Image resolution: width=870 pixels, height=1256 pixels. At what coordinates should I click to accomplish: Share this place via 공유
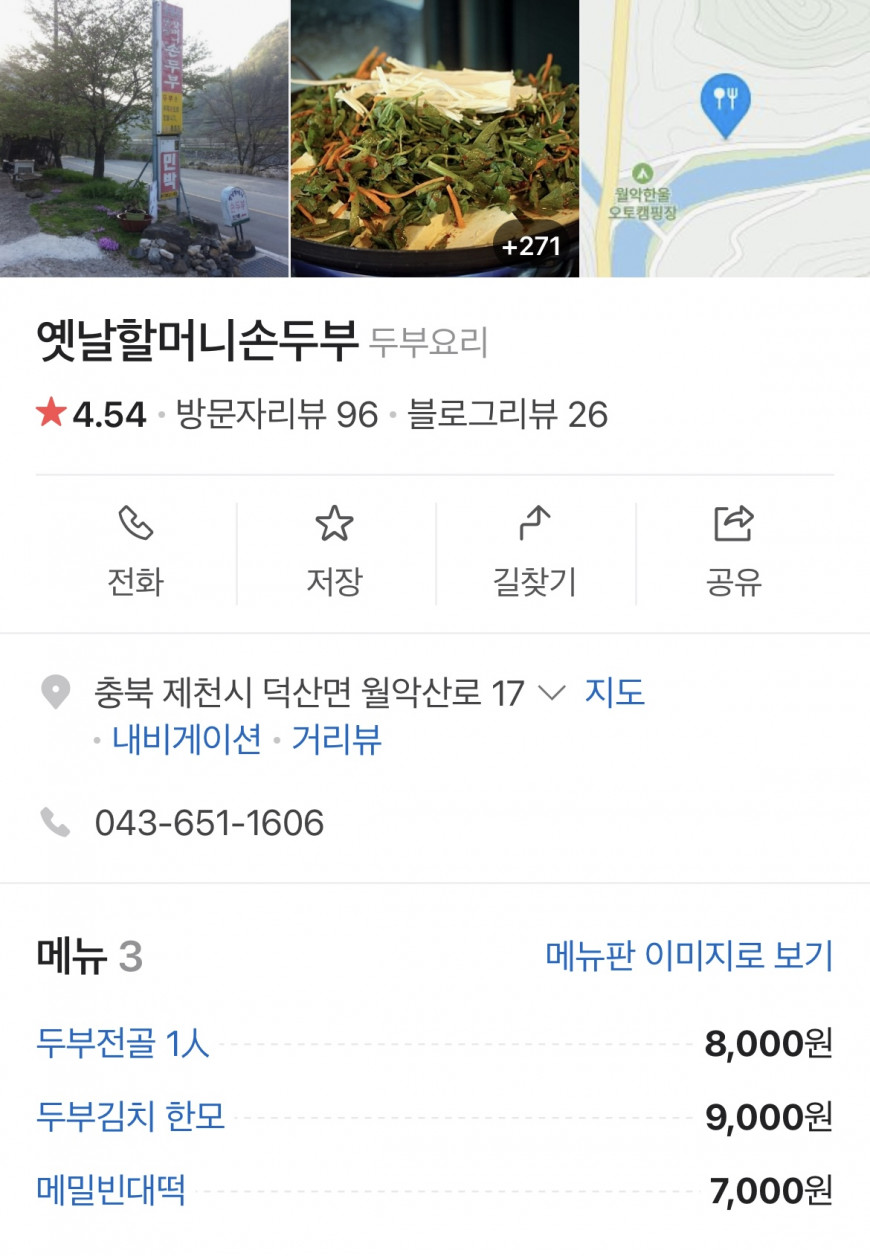(734, 553)
